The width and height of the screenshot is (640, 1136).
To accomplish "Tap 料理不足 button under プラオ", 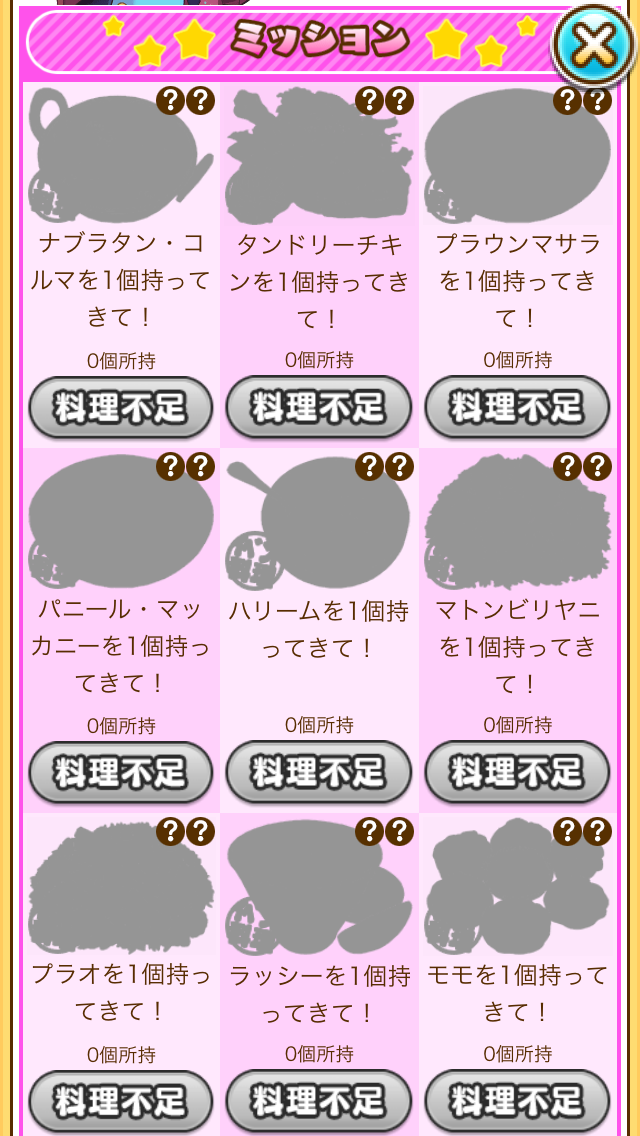I will click(120, 1102).
